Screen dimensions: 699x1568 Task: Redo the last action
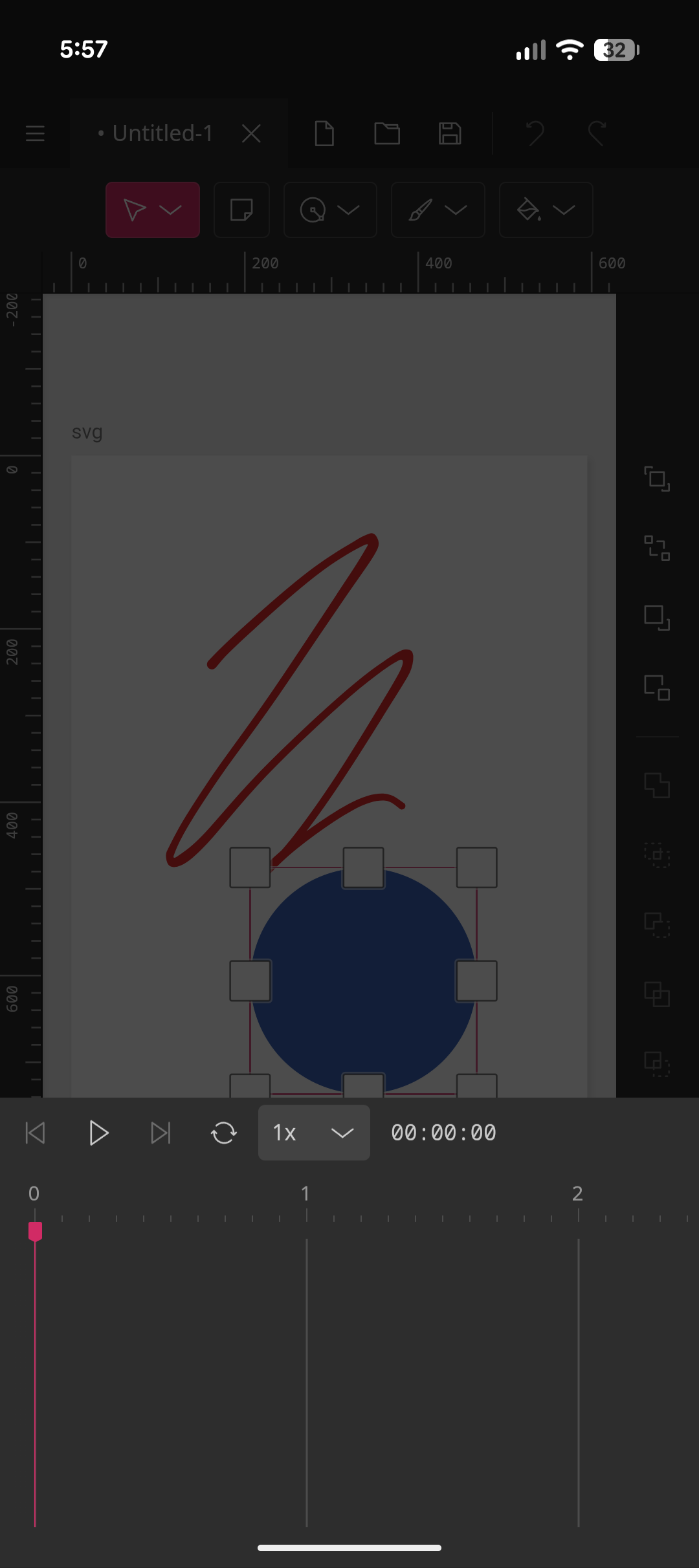tap(597, 134)
